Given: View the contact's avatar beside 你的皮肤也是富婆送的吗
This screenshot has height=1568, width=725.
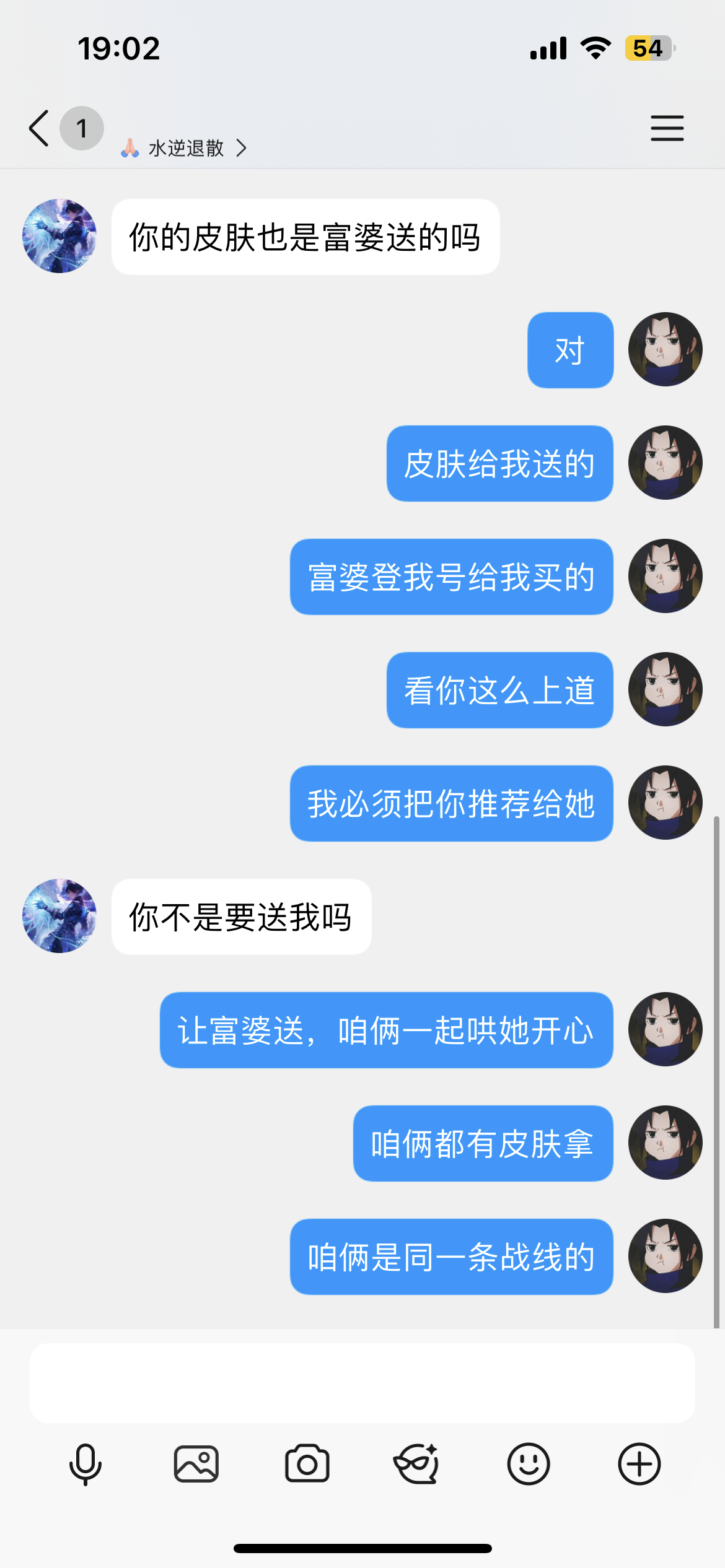Looking at the screenshot, I should 59,236.
